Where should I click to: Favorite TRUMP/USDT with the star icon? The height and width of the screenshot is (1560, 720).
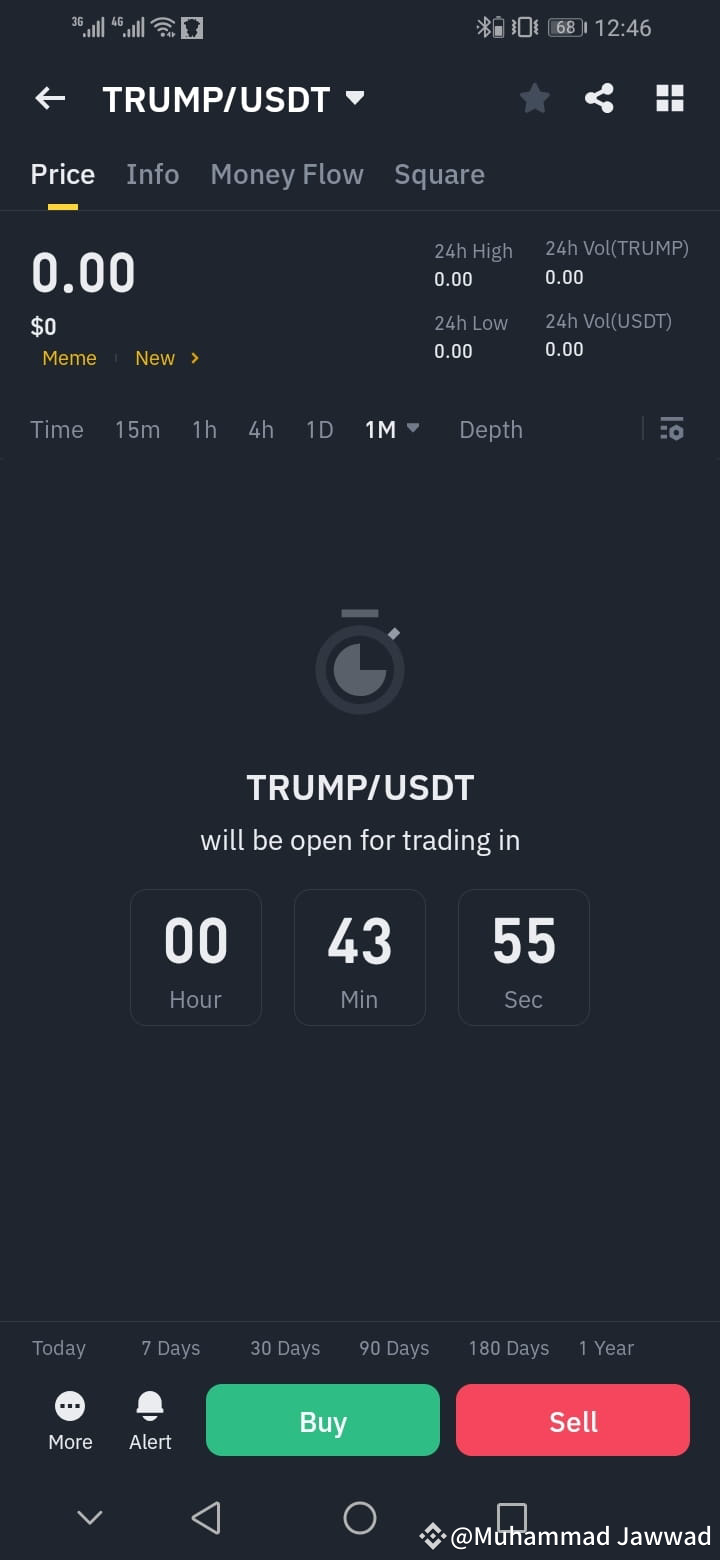pyautogui.click(x=534, y=97)
